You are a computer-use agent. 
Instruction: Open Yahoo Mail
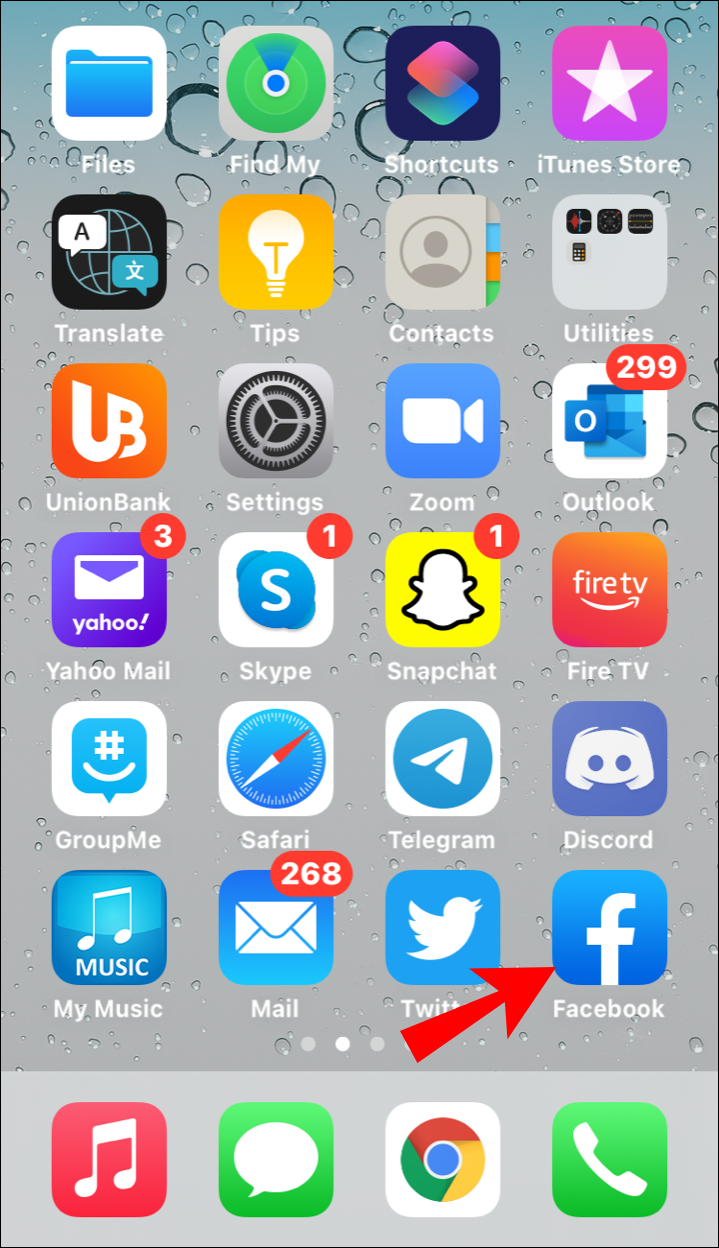[109, 590]
